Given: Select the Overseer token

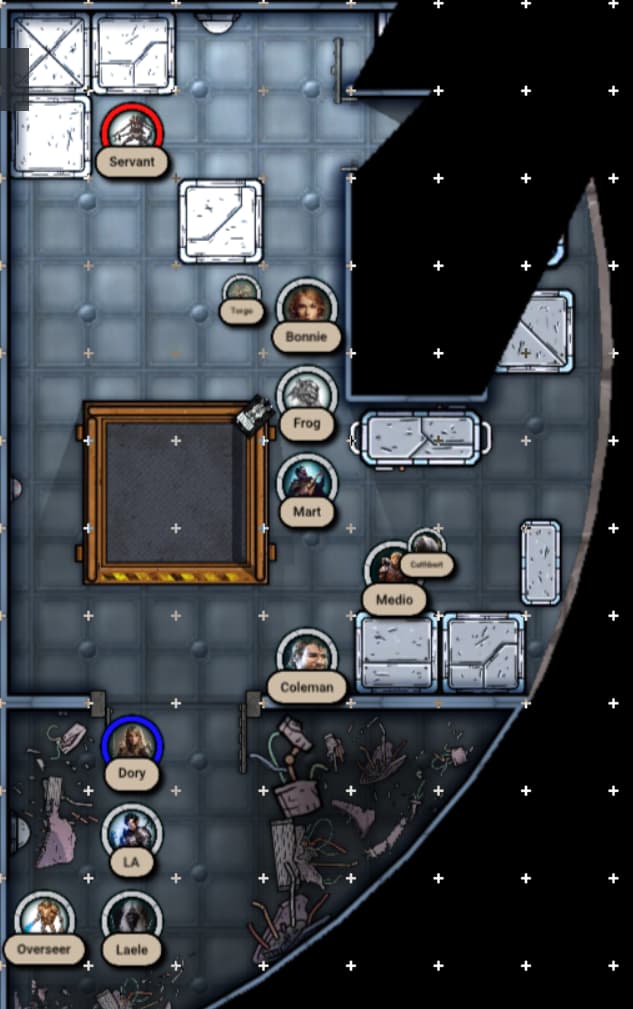Looking at the screenshot, I should click(45, 920).
